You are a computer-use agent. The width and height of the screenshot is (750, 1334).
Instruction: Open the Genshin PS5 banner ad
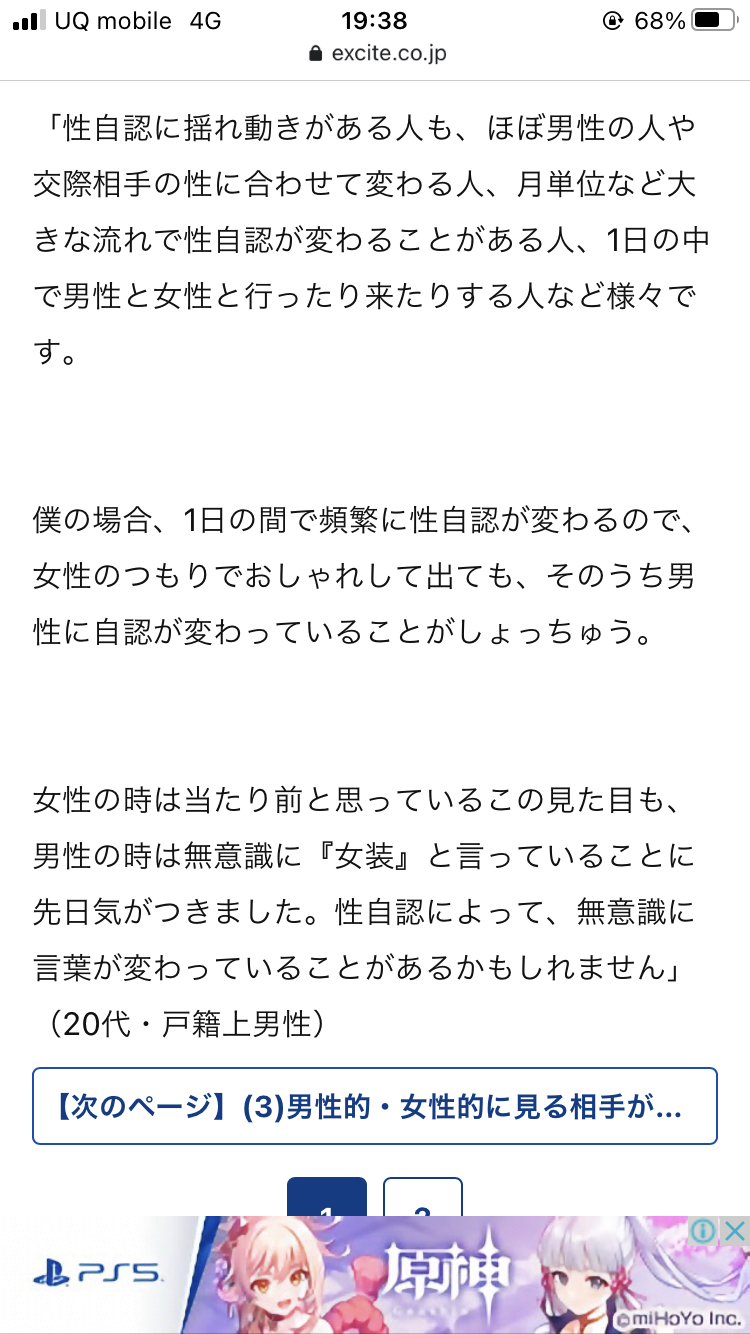click(x=375, y=1275)
